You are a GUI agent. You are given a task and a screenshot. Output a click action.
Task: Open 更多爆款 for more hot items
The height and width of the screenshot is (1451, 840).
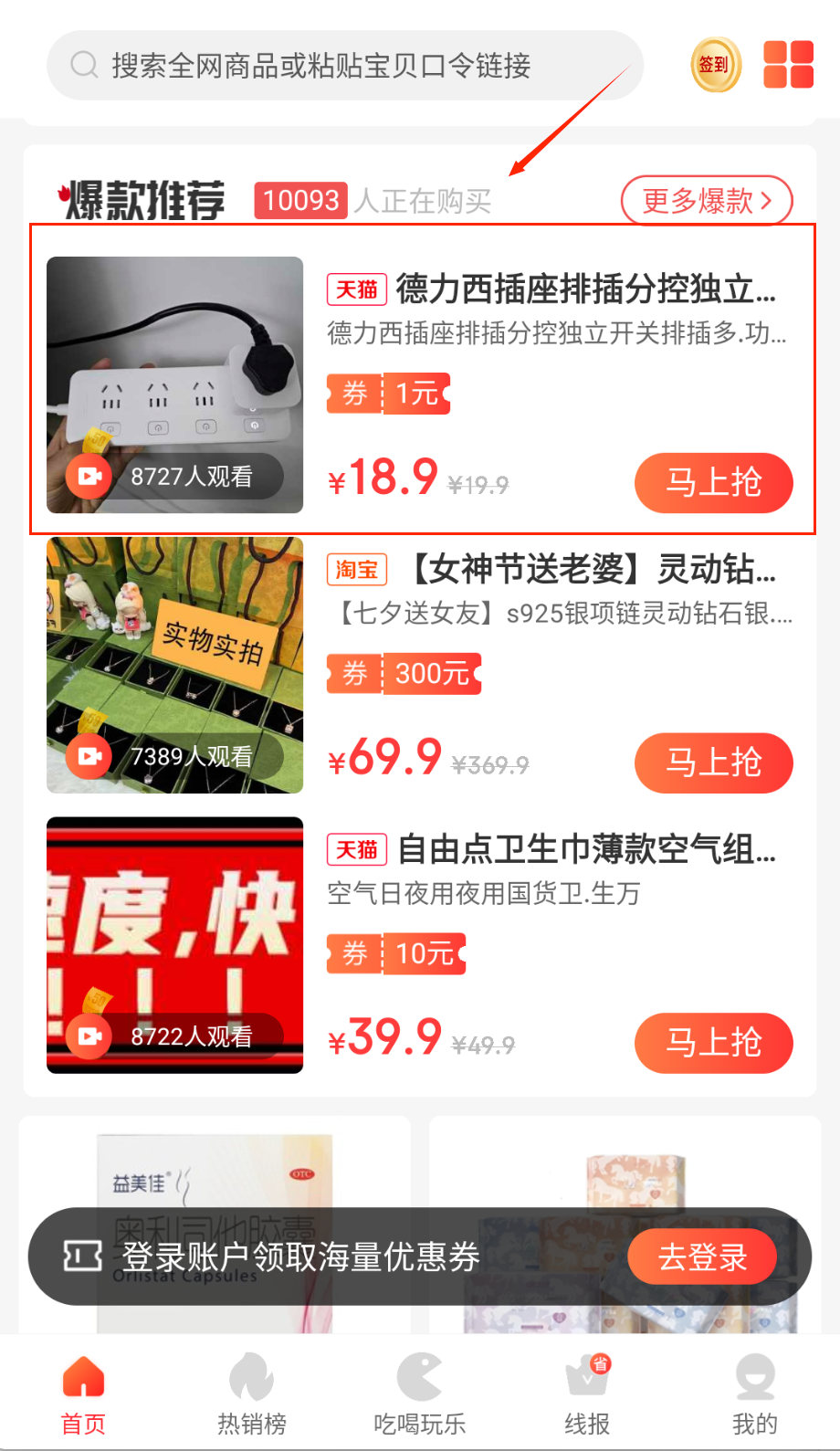point(707,200)
